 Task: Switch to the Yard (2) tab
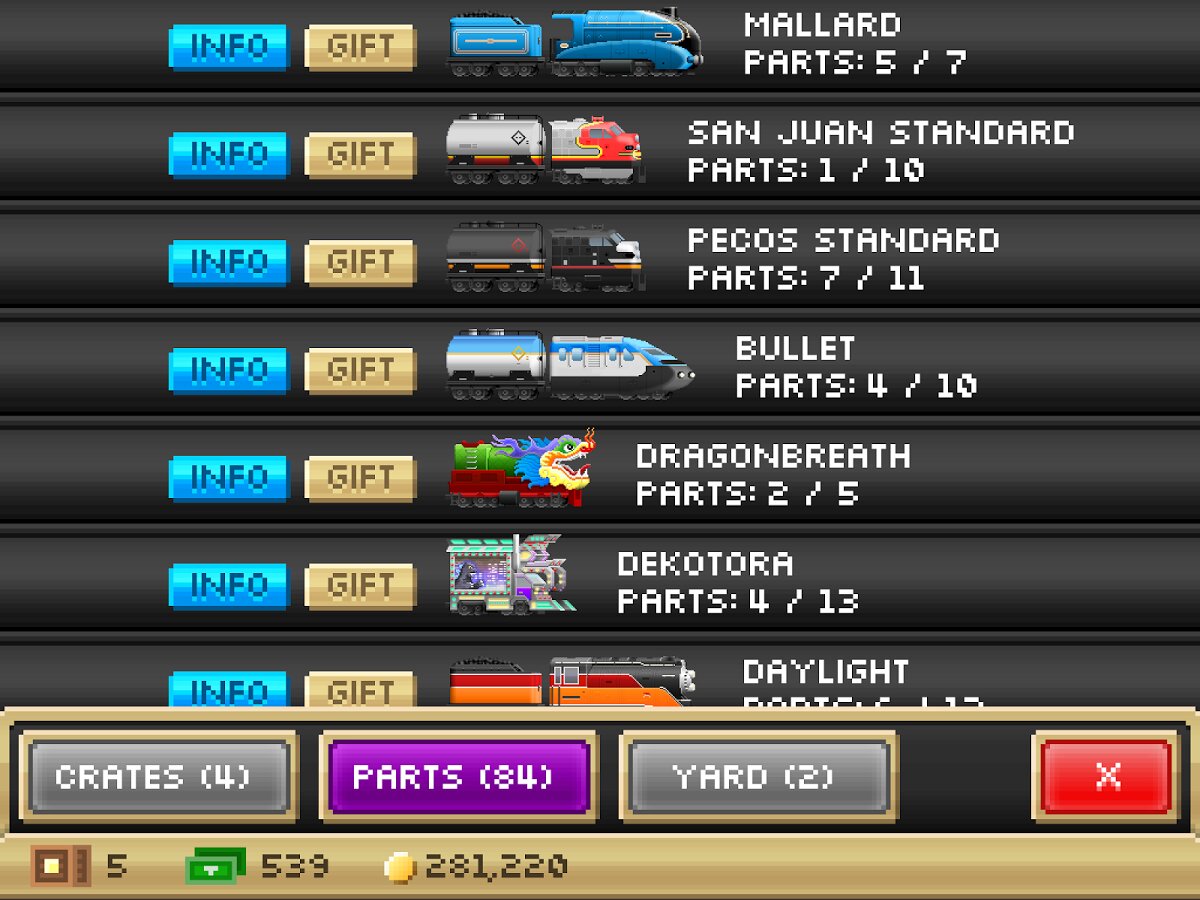pyautogui.click(x=758, y=777)
